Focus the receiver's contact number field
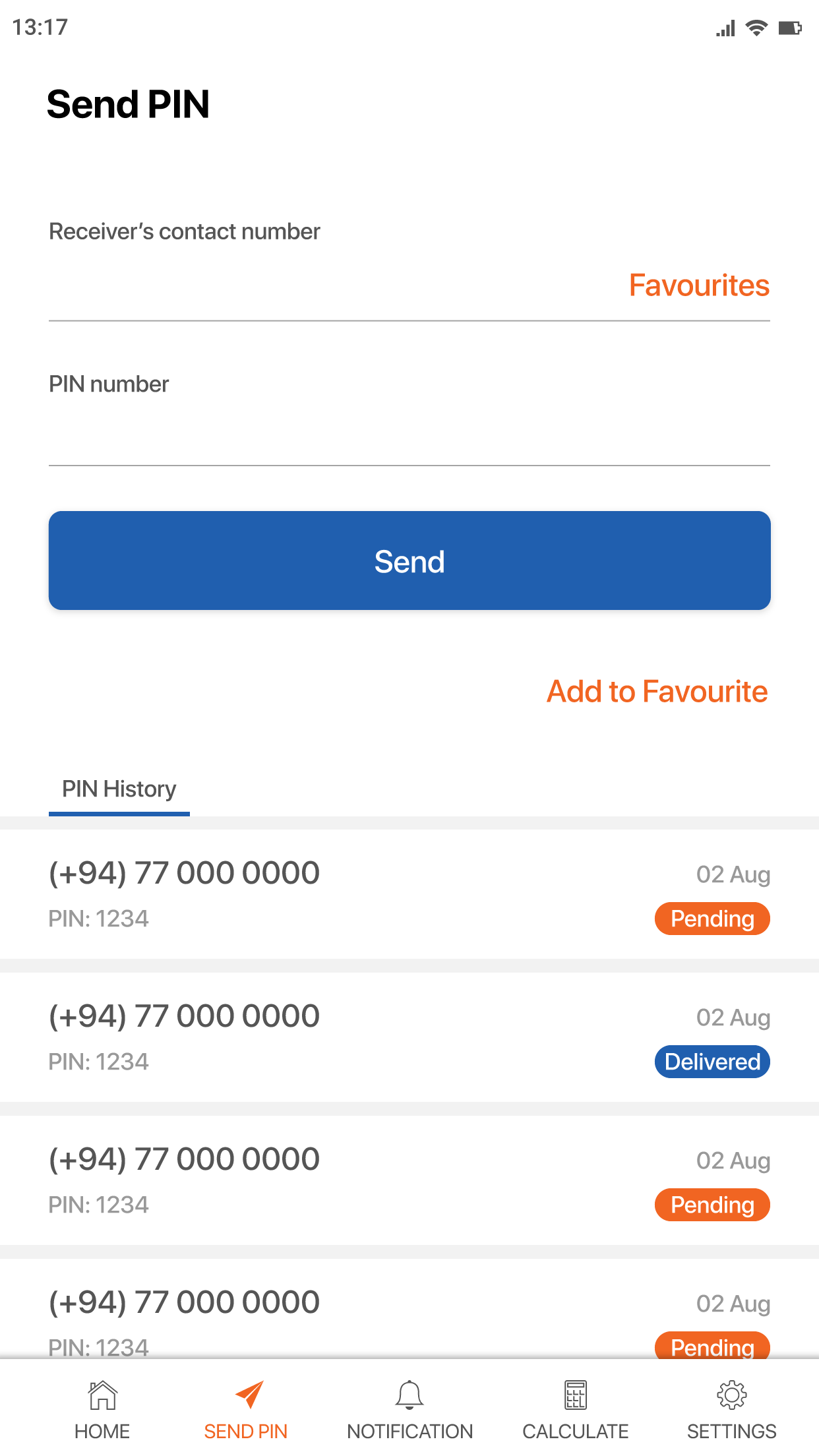 pos(330,288)
